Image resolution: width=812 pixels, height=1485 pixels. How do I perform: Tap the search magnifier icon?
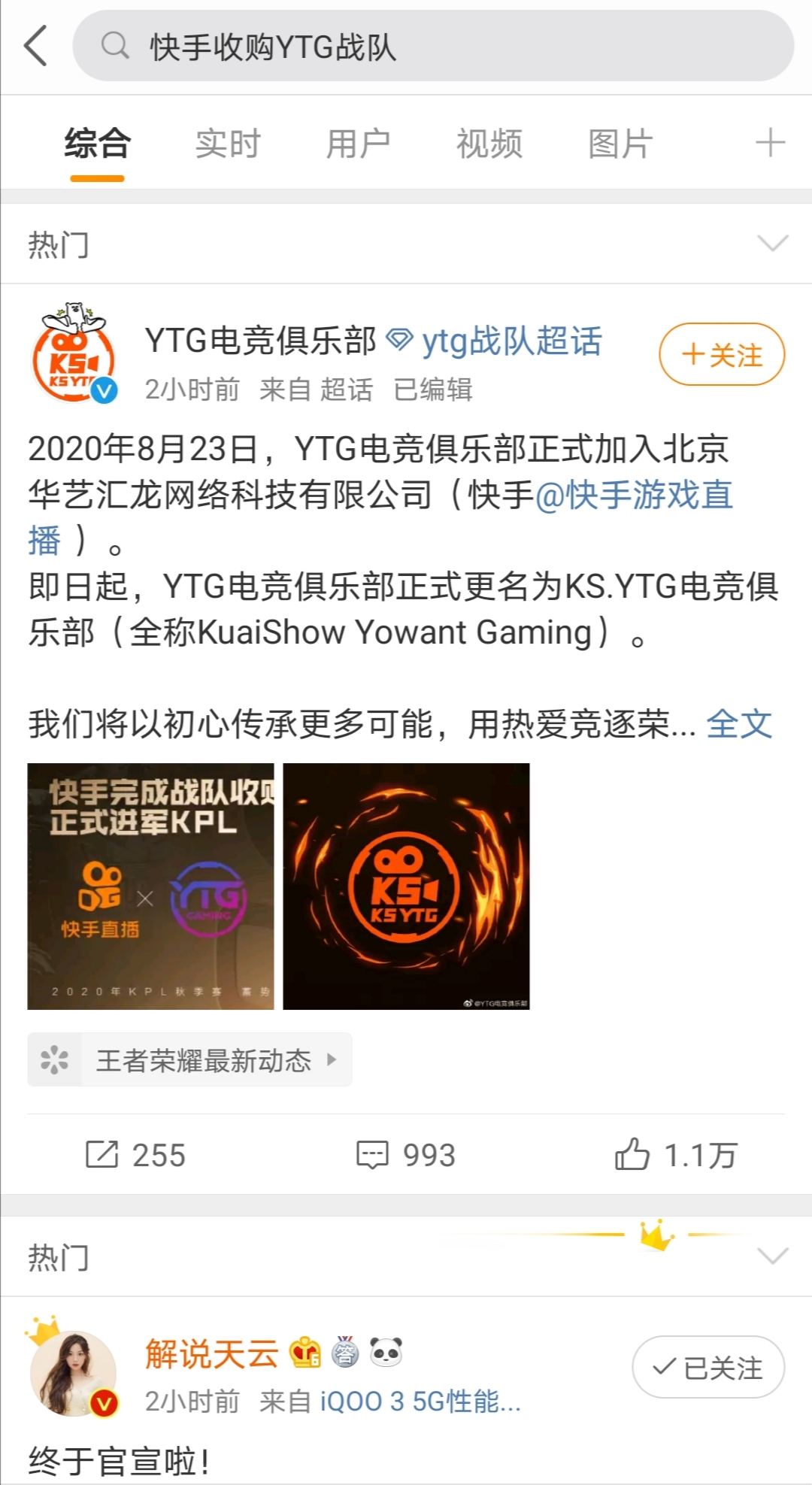[x=114, y=47]
